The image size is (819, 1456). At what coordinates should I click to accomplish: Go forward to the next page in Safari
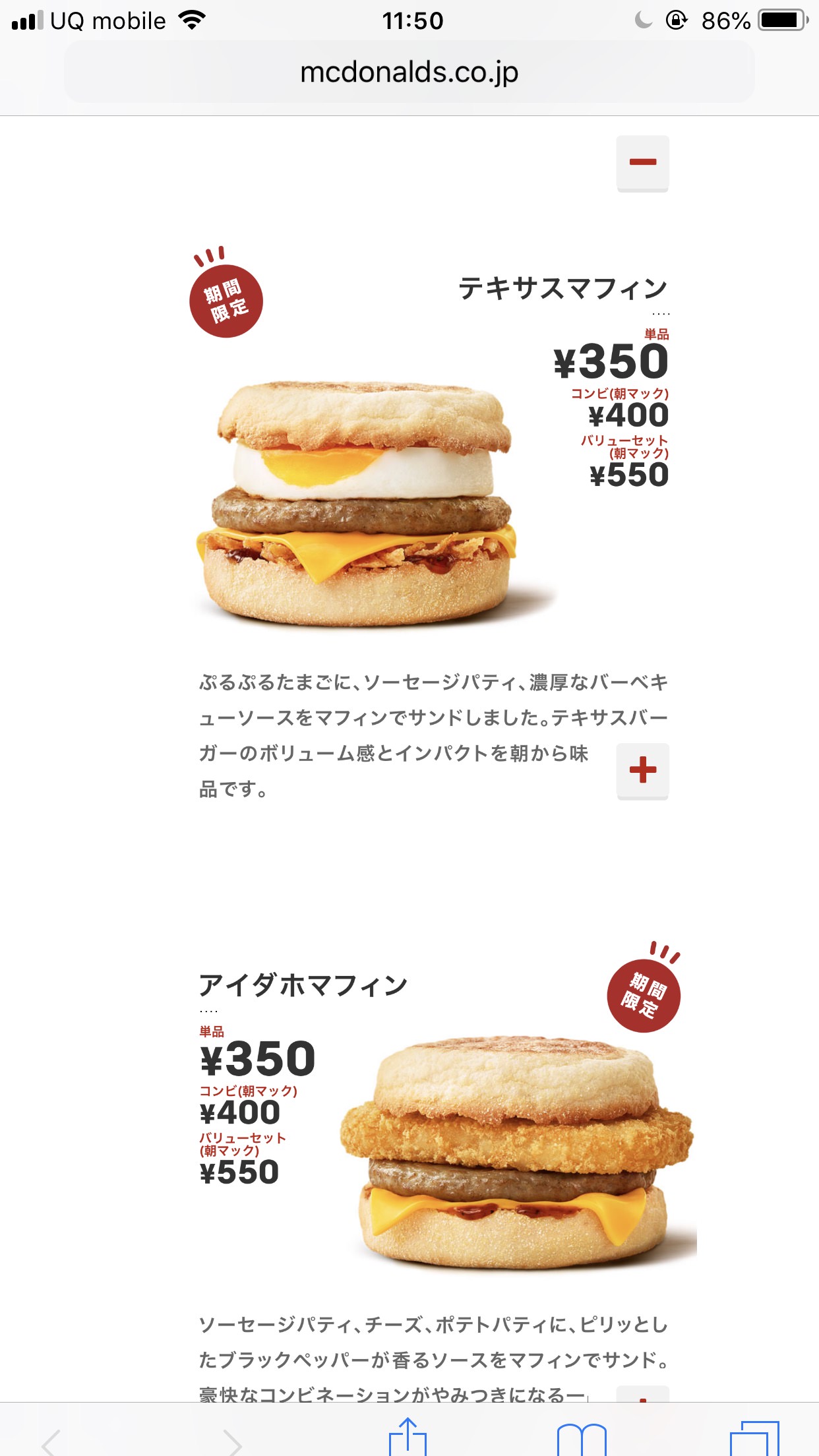232,1441
